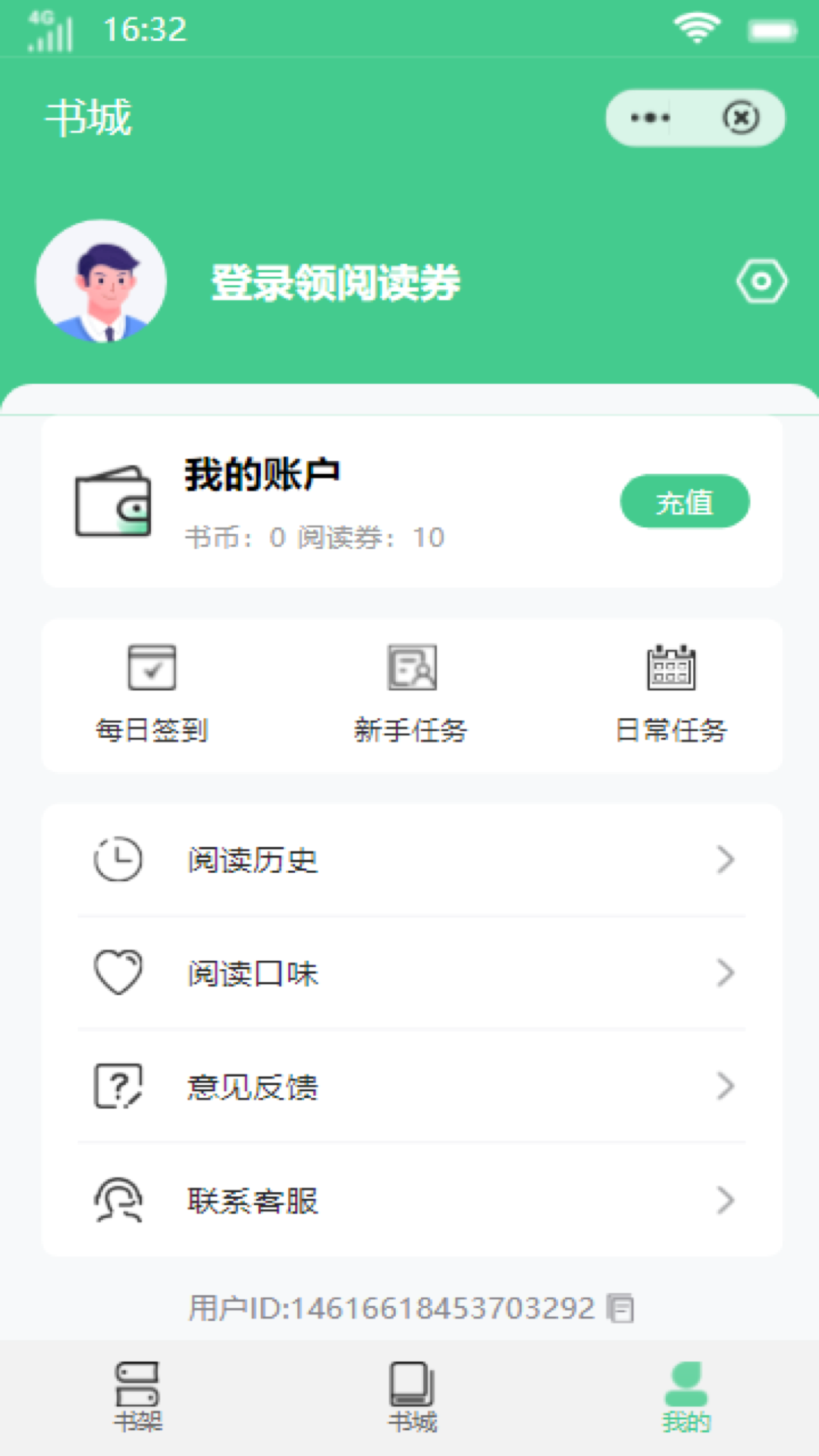
Task: Expand 联系客服 with its chevron
Action: (726, 1201)
